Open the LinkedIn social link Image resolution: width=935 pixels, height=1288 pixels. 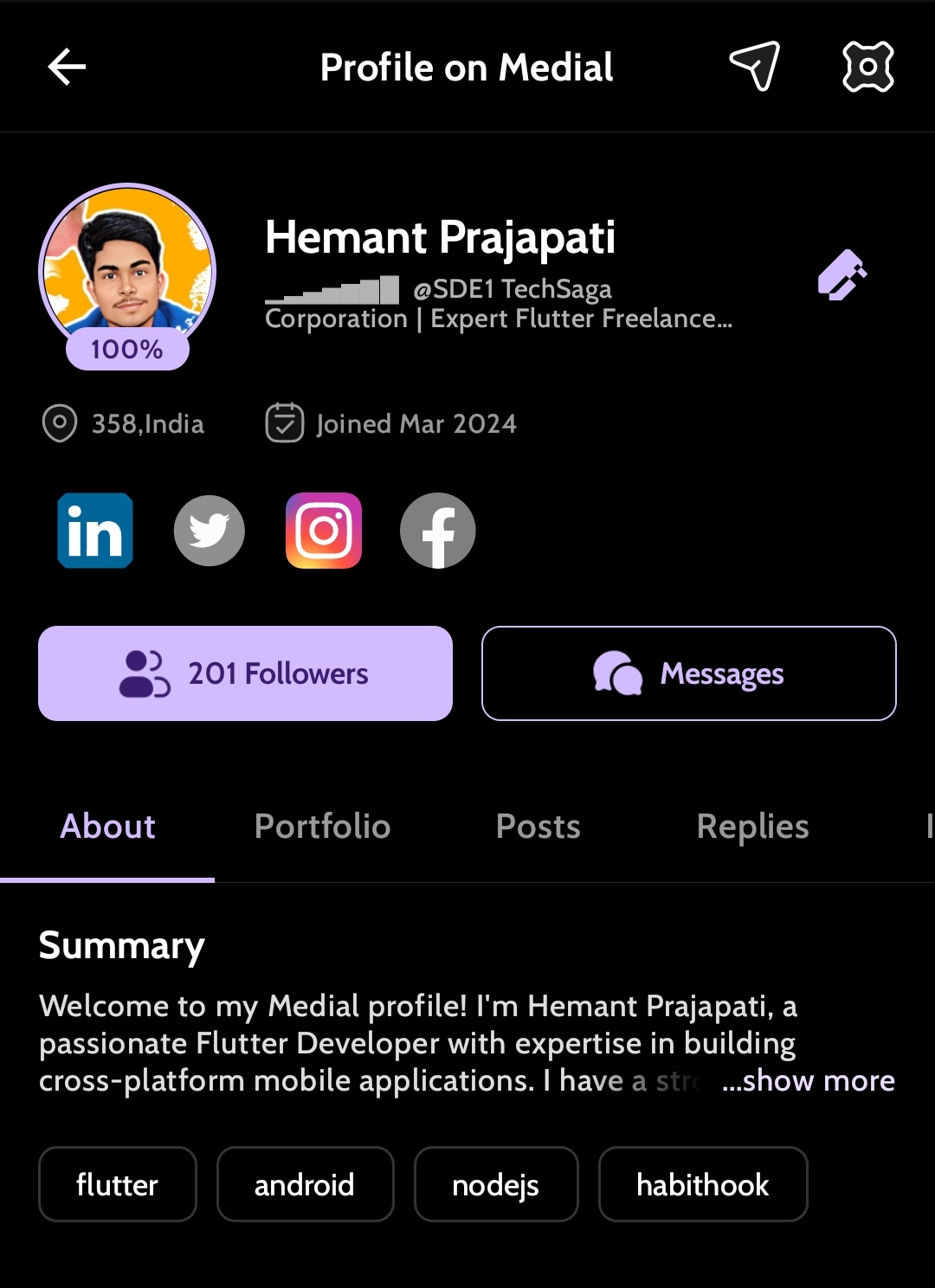tap(95, 531)
